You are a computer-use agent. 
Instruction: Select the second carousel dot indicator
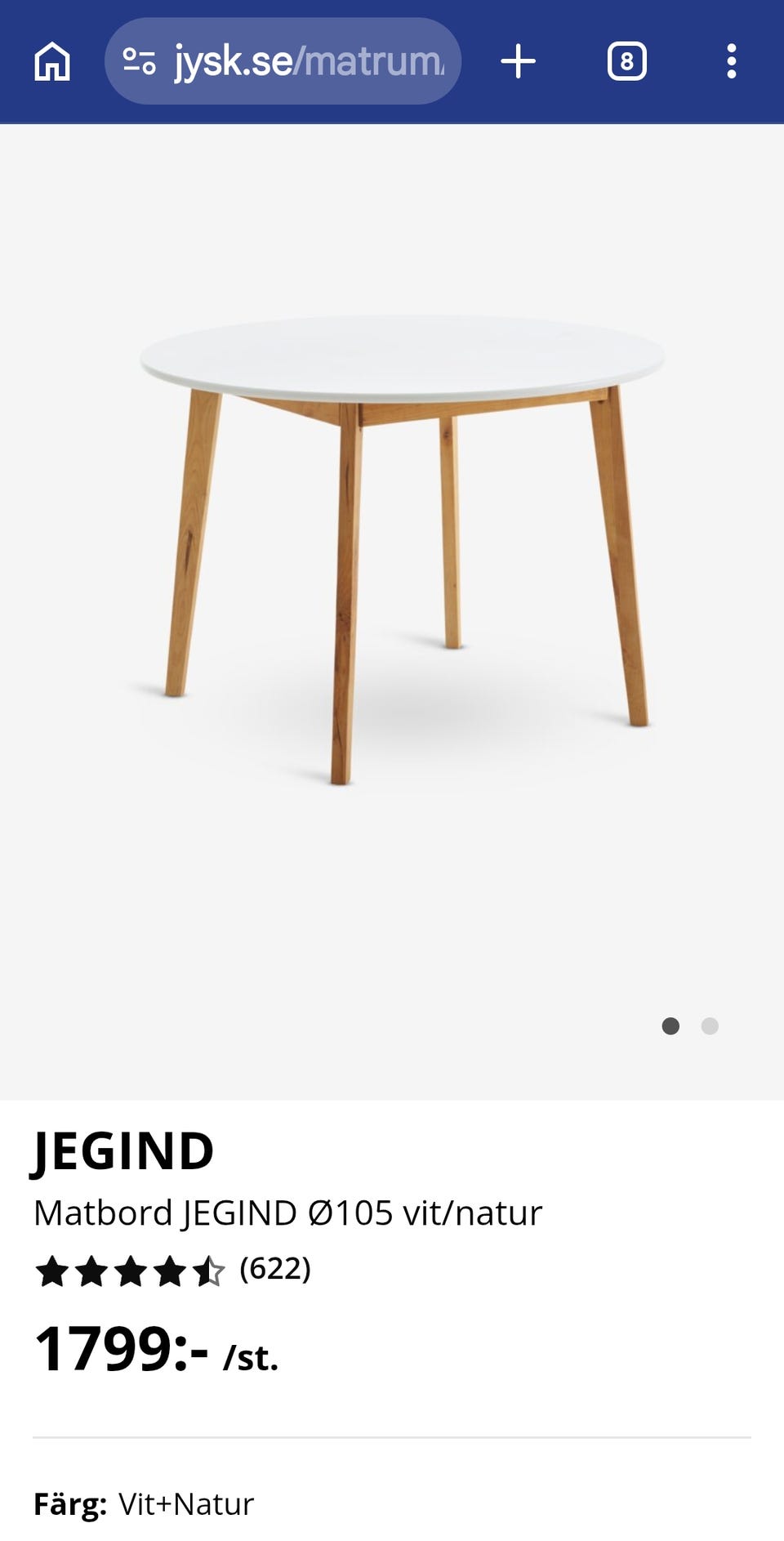710,1025
